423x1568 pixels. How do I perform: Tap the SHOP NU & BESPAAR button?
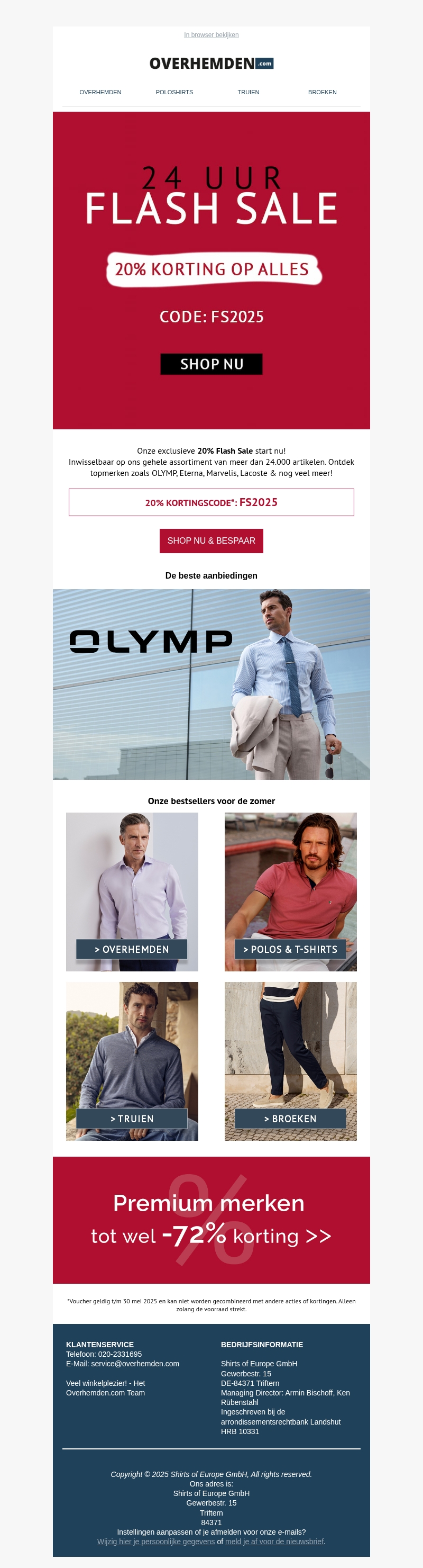point(211,540)
